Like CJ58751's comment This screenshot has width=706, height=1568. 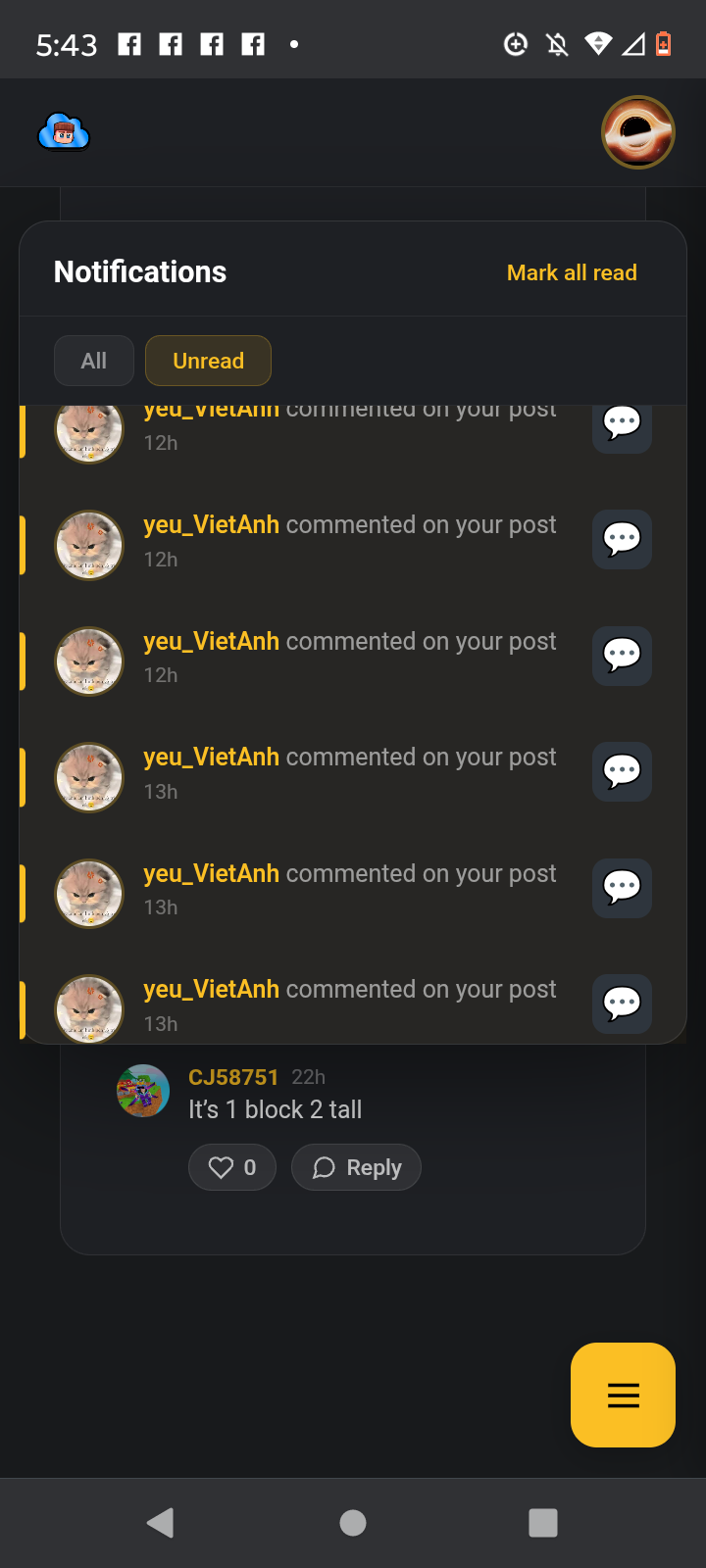[x=232, y=1167]
